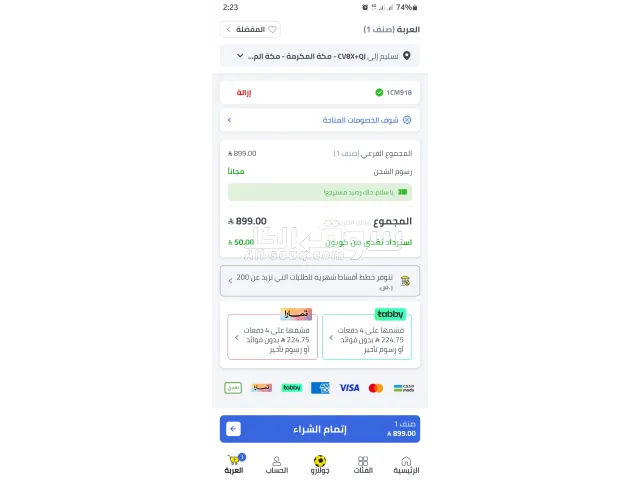Screen dimensions: 640x480
Task: Open the جوائزو tab
Action: [x=320, y=465]
